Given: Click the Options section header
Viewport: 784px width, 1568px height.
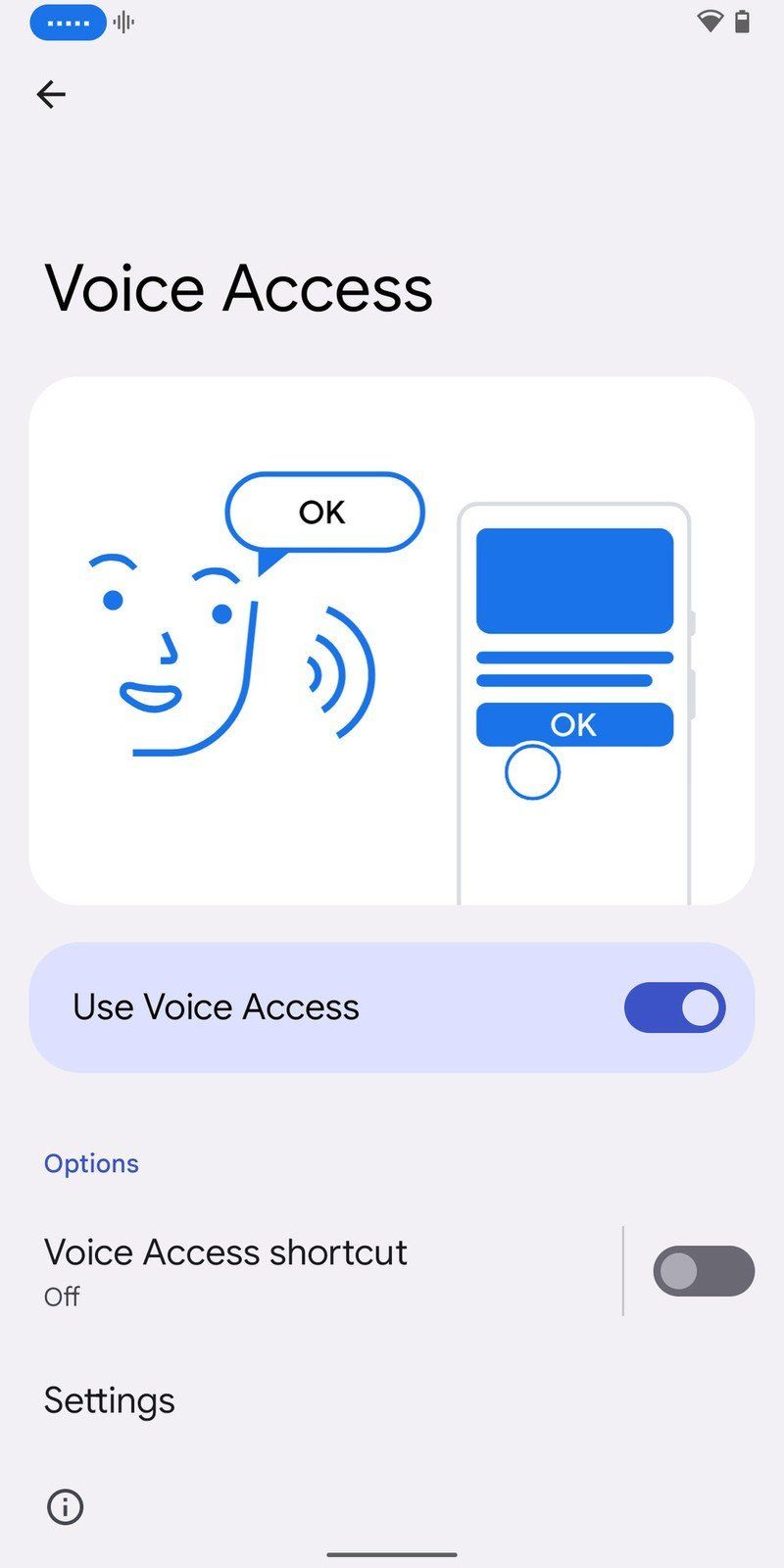Looking at the screenshot, I should (90, 1163).
